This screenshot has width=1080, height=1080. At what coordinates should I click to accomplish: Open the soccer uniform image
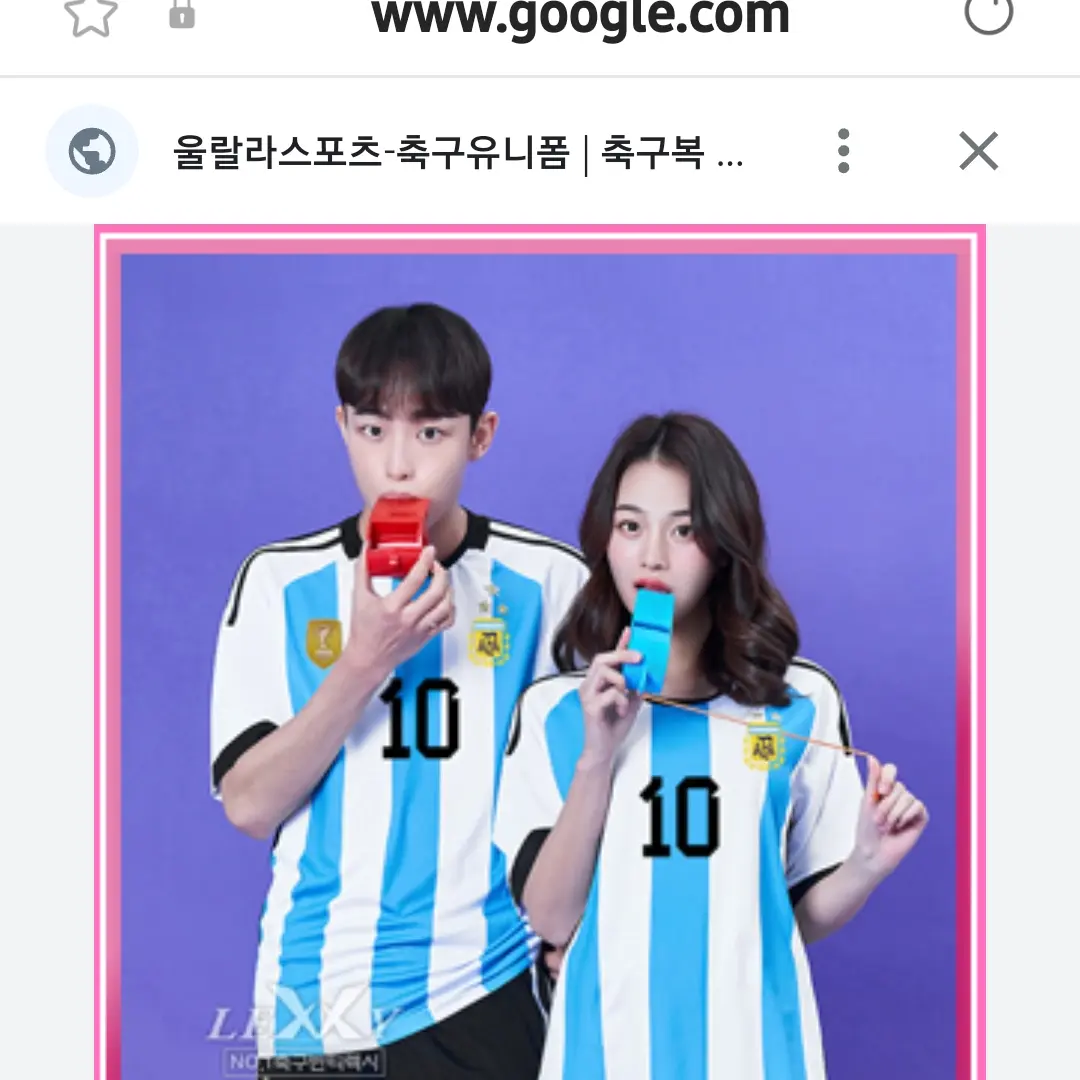540,650
